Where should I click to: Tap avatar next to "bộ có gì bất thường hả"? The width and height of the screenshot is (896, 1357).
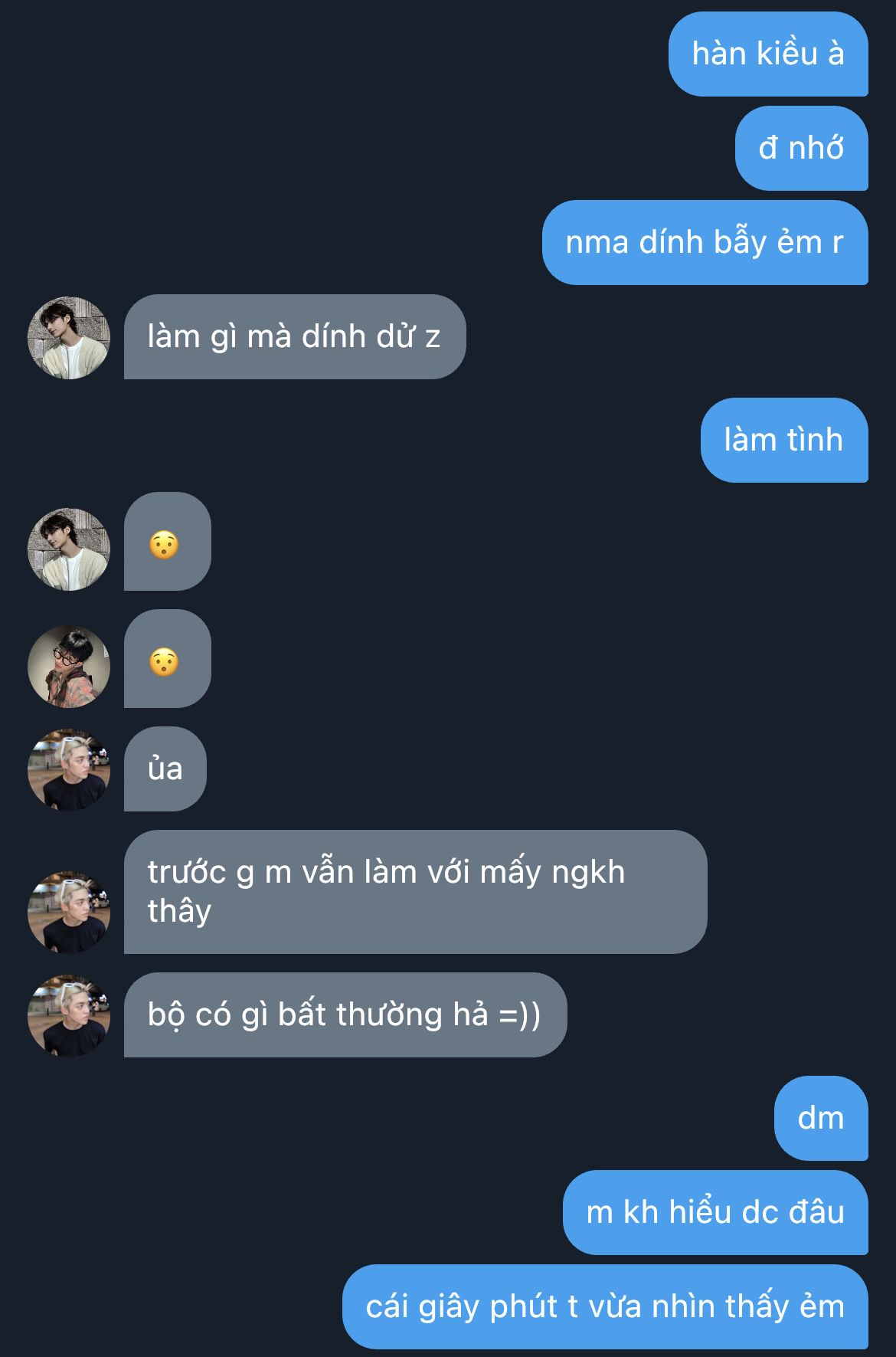coord(69,1016)
